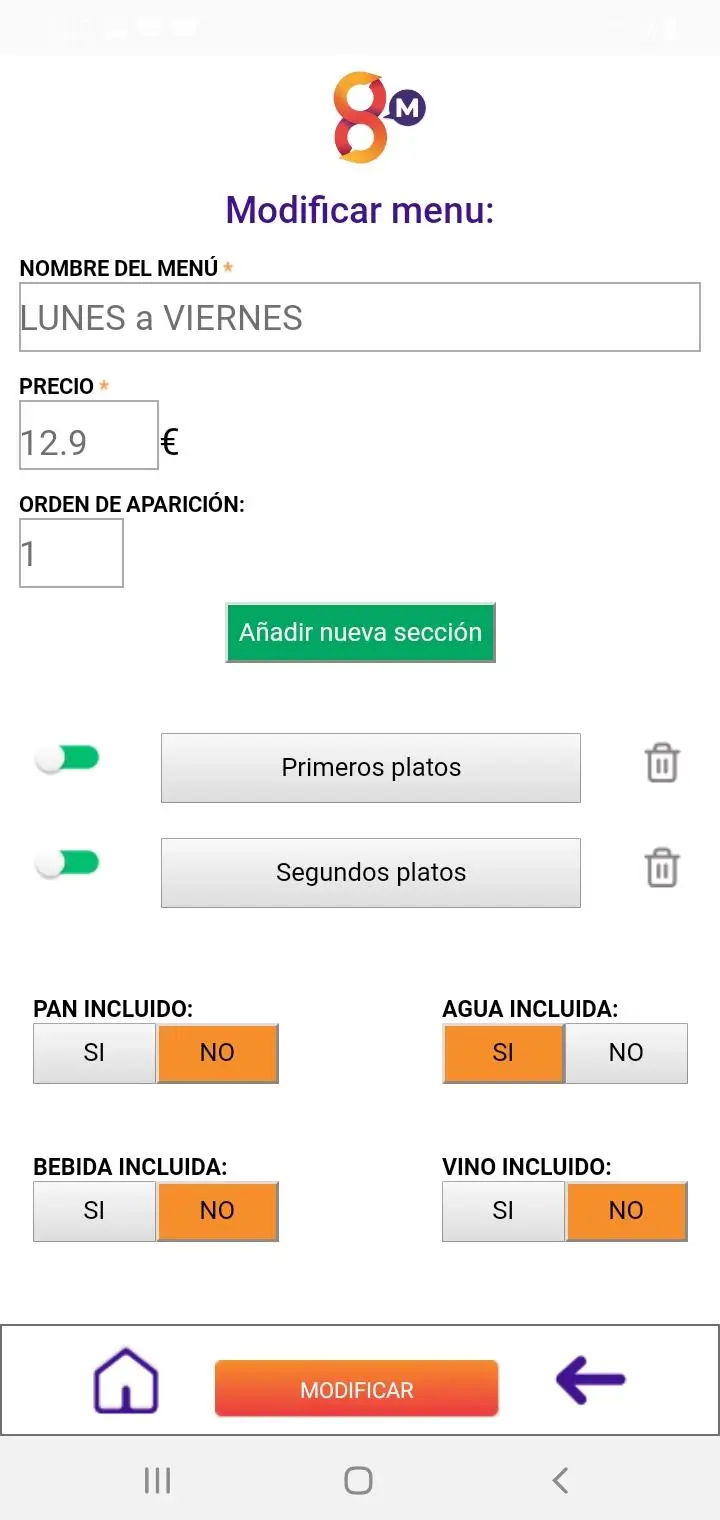This screenshot has width=720, height=1520.
Task: Delete the Primeros platos section
Action: [x=662, y=763]
